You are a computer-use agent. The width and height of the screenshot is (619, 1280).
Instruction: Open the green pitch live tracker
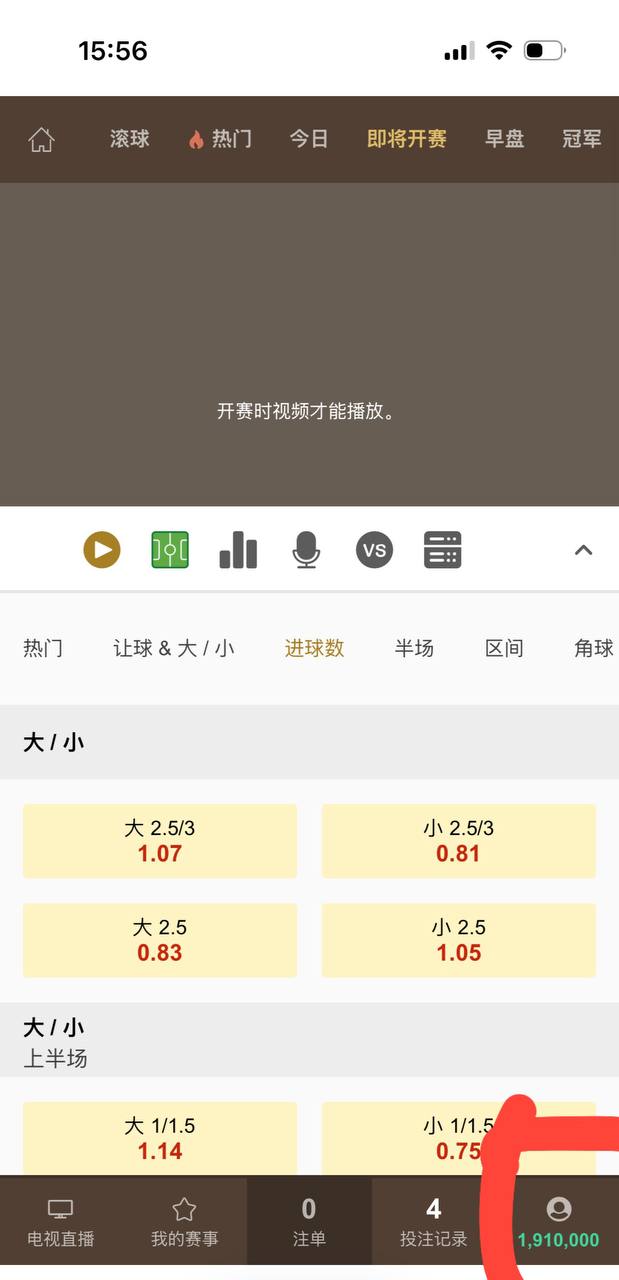[170, 550]
